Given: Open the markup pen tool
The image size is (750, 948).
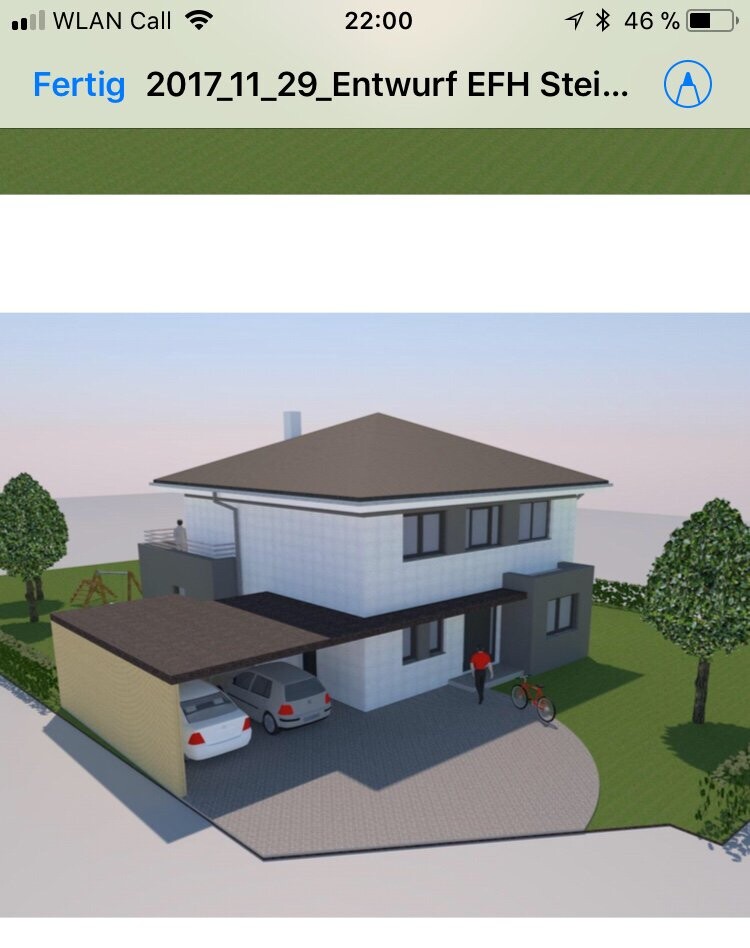Looking at the screenshot, I should click(688, 85).
